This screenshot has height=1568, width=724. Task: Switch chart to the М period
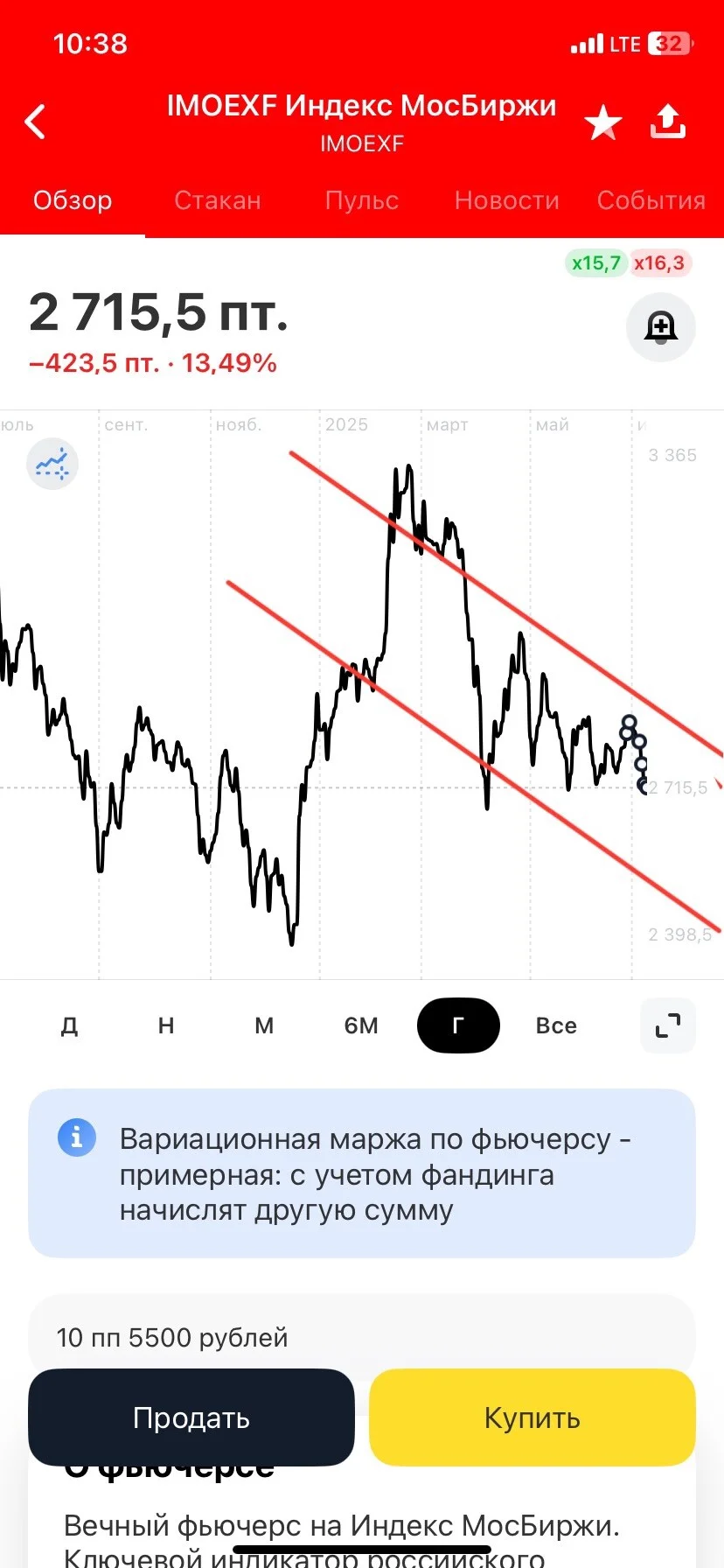coord(264,1025)
